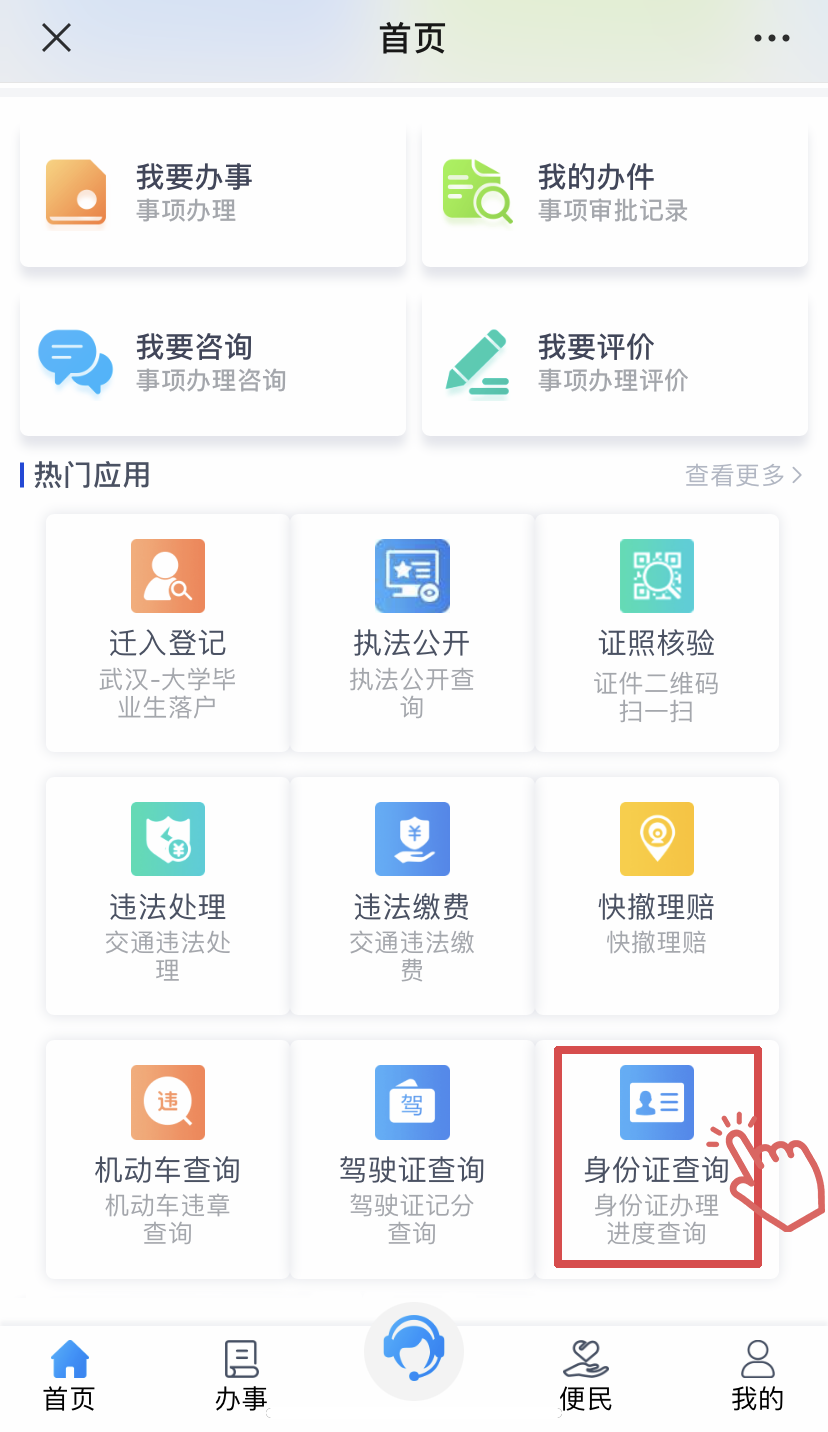Launch 证照核验 QR code scan
This screenshot has width=828, height=1432.
(x=657, y=632)
